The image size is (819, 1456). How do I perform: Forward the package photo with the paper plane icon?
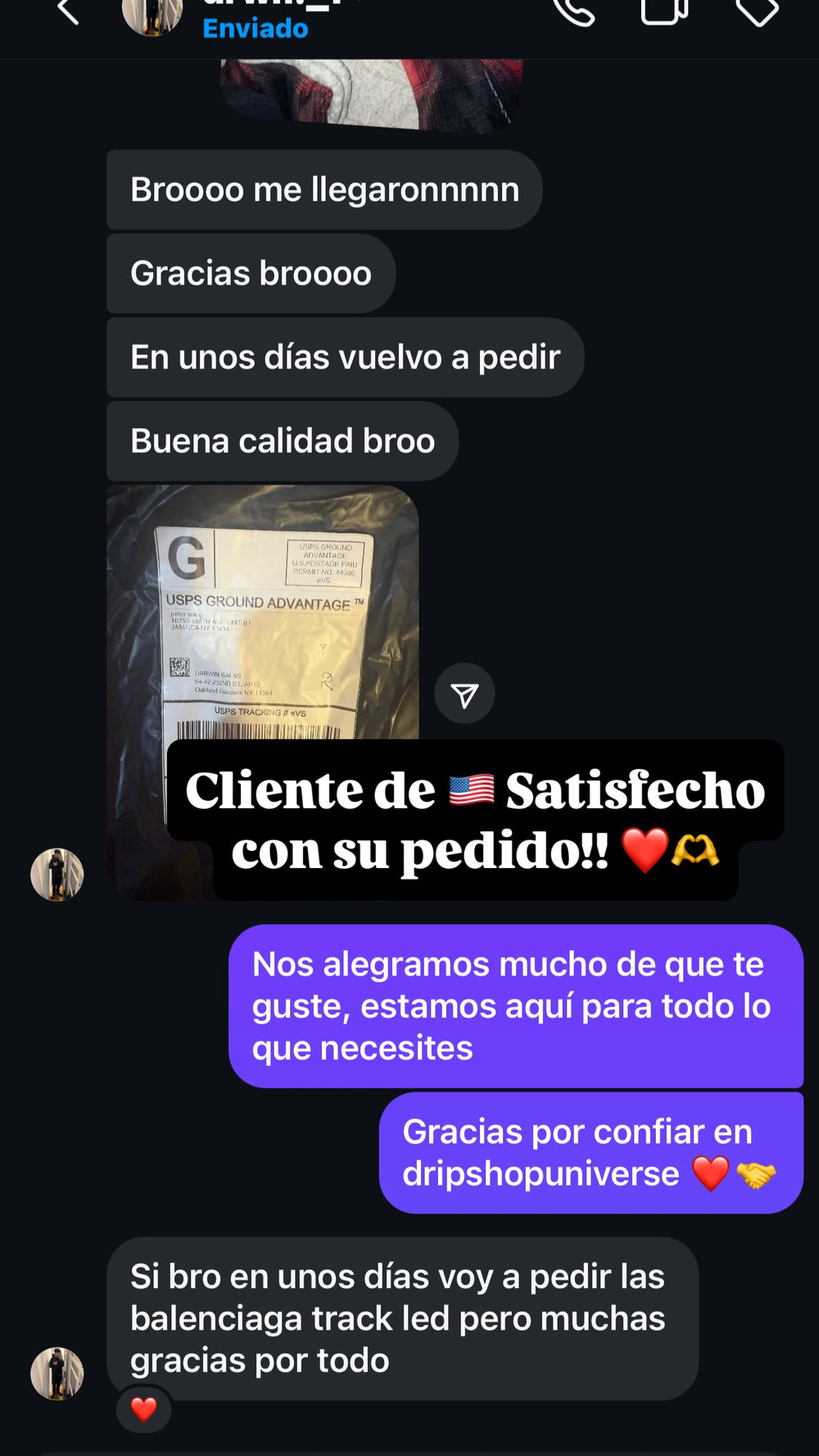pyautogui.click(x=465, y=693)
